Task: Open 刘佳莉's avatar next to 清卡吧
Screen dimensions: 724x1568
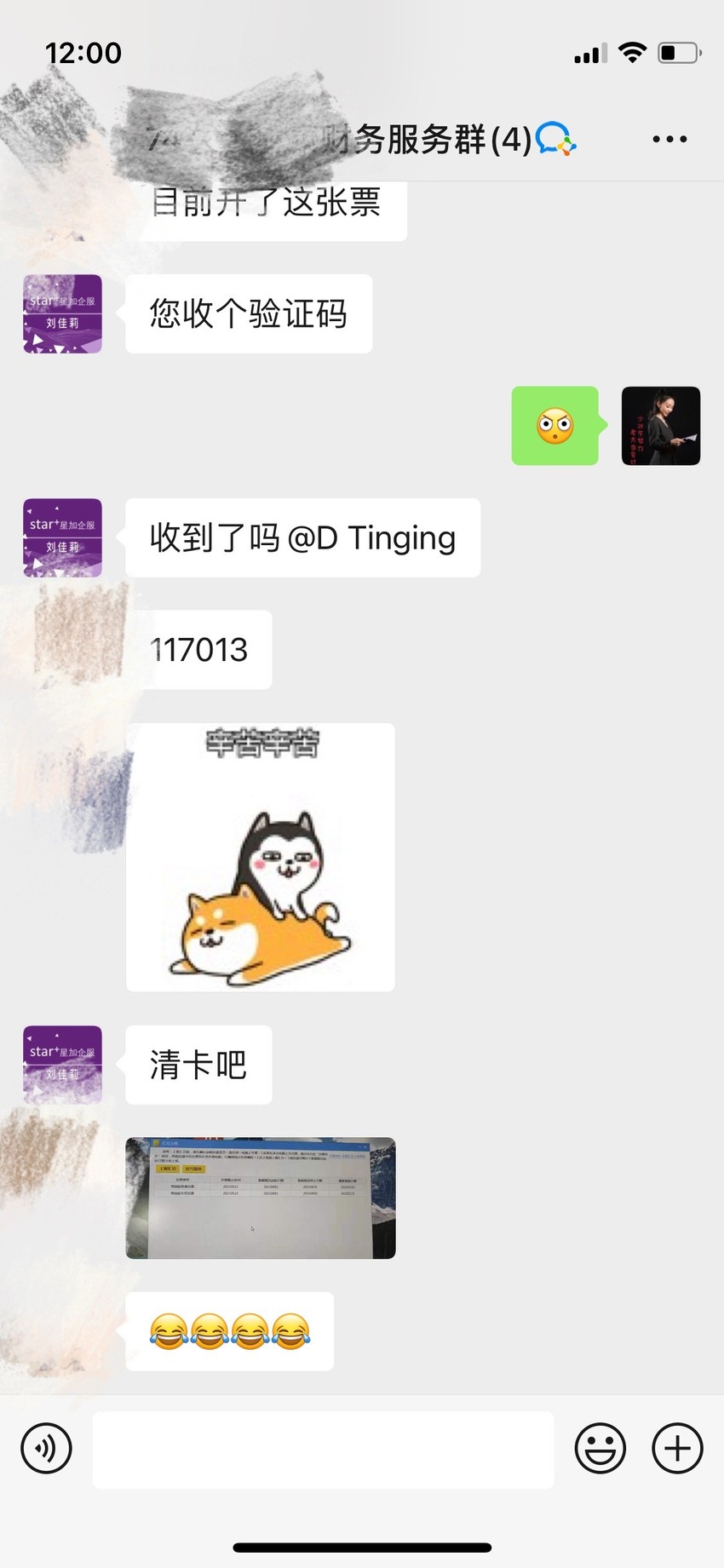Action: tap(62, 1065)
